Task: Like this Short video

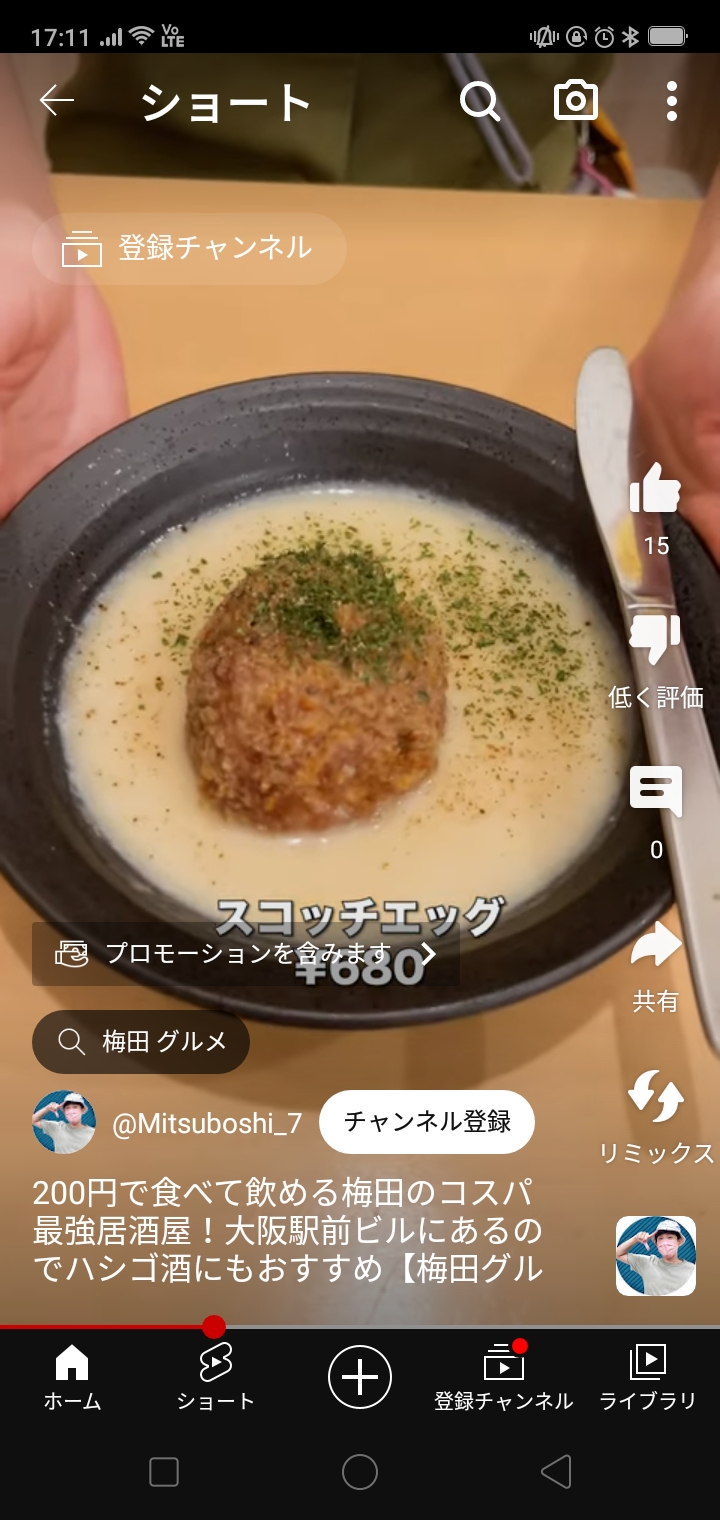Action: [x=655, y=490]
